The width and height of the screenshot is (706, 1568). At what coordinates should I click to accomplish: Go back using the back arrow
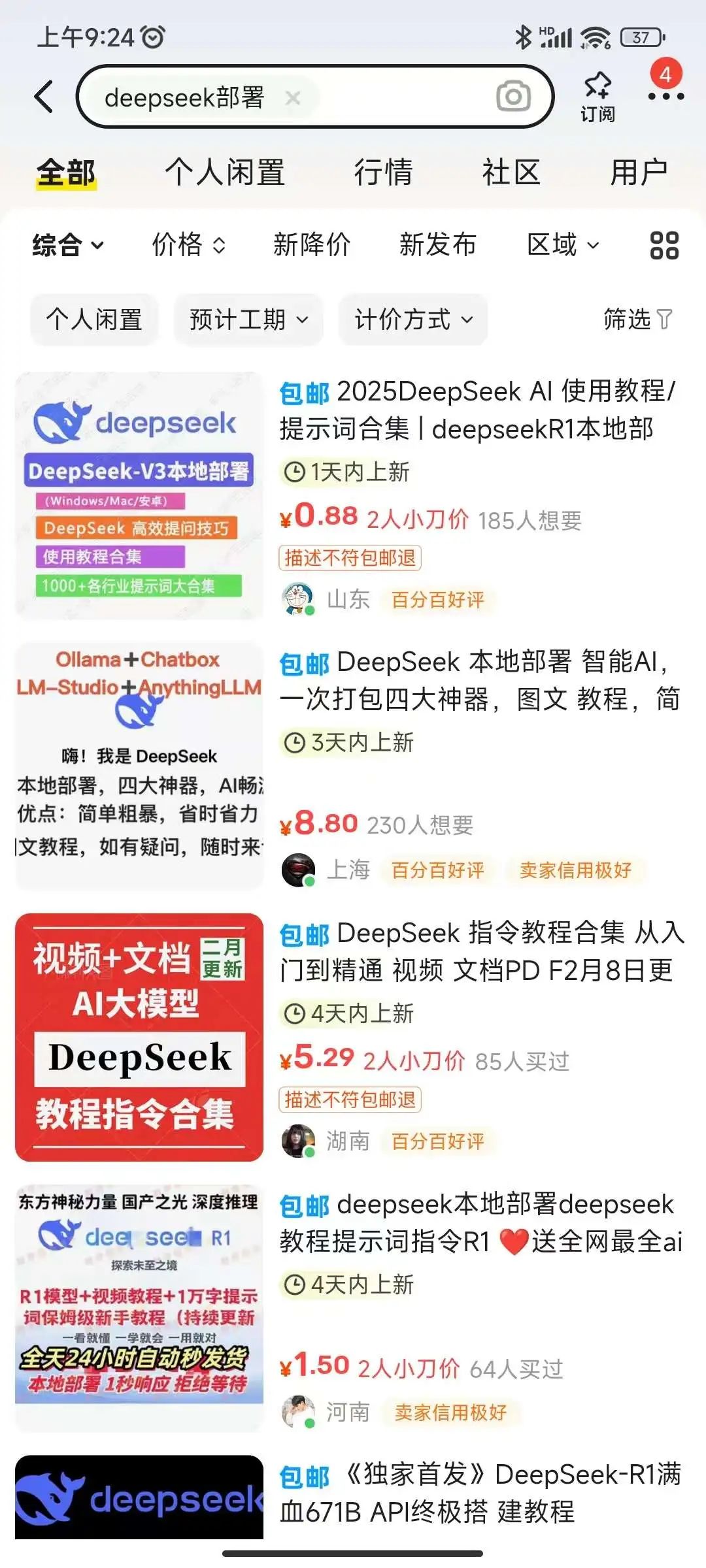pyautogui.click(x=44, y=97)
